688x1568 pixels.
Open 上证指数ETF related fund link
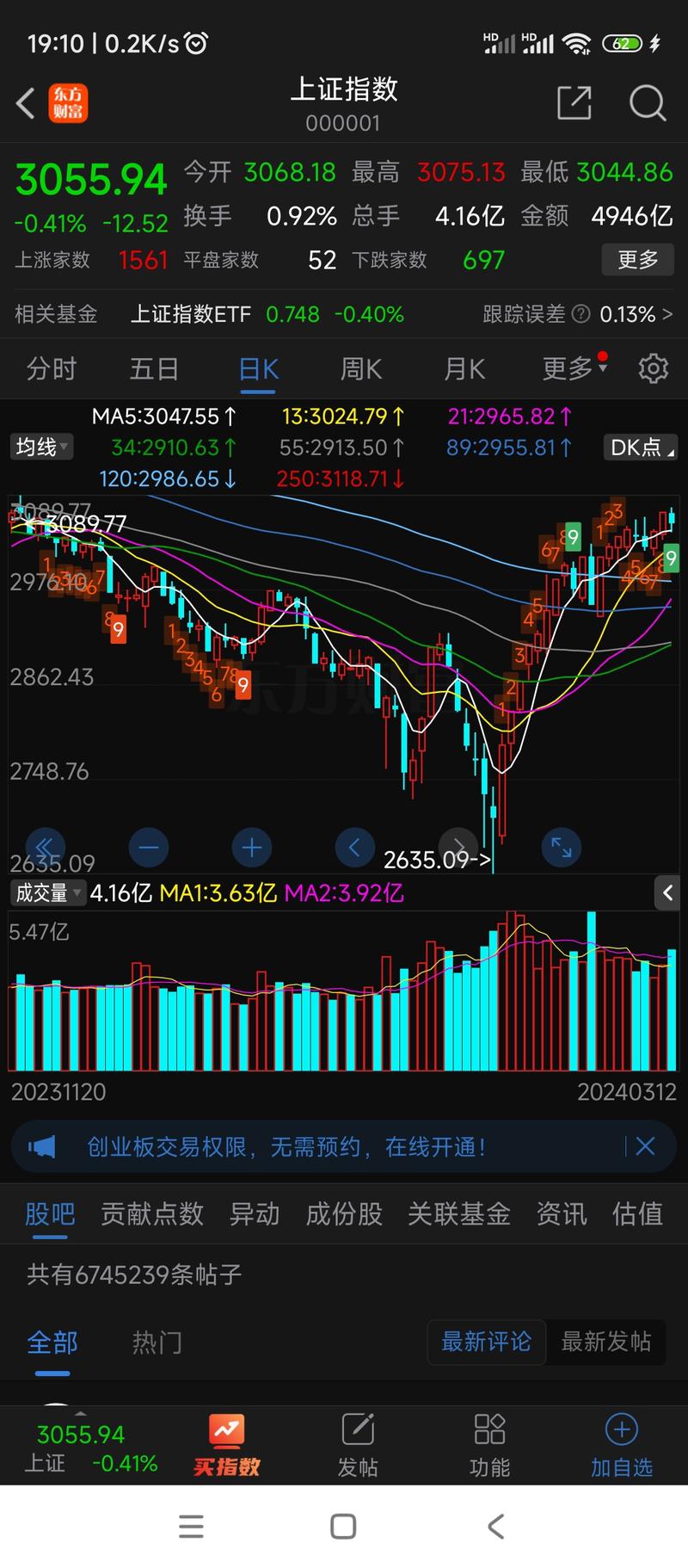(x=191, y=314)
